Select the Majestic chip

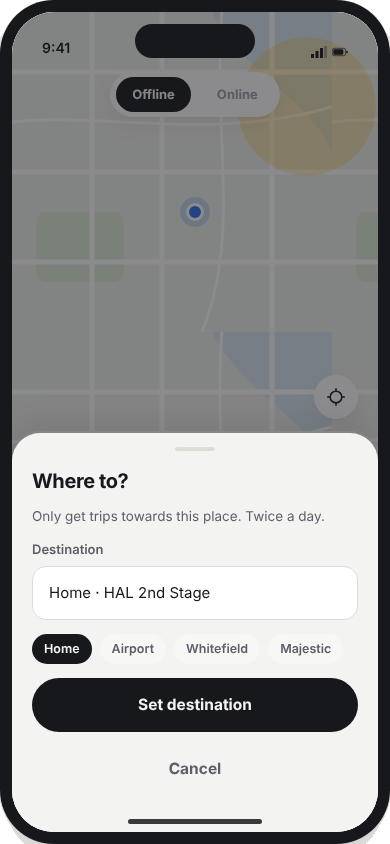[x=306, y=649]
